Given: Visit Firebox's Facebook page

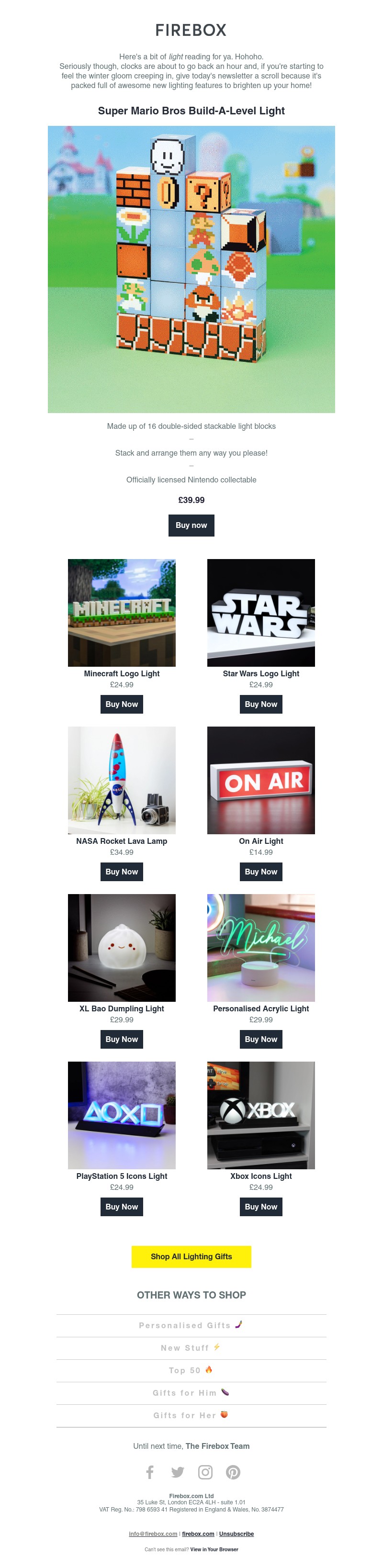Looking at the screenshot, I should [x=150, y=1472].
